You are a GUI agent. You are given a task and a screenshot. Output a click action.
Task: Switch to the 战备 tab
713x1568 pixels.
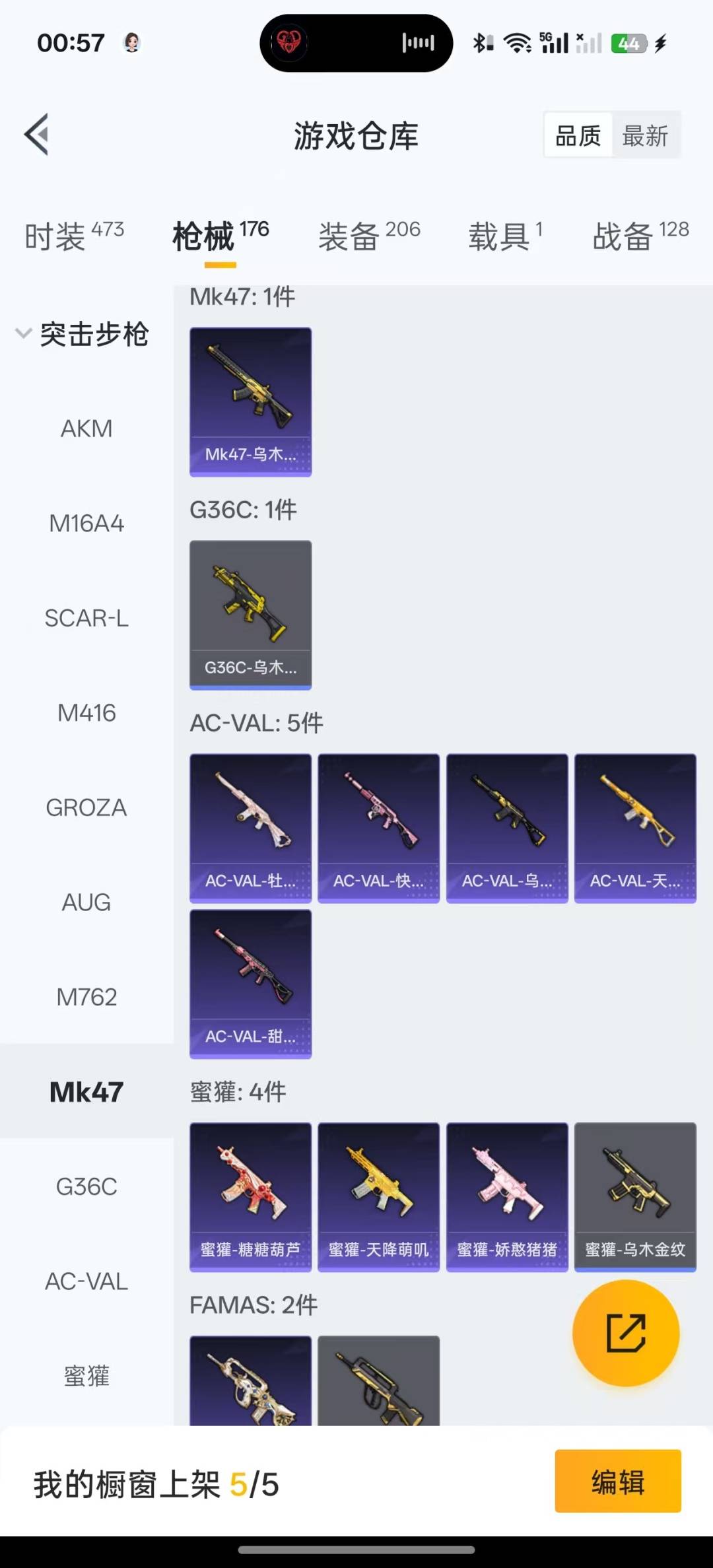640,236
